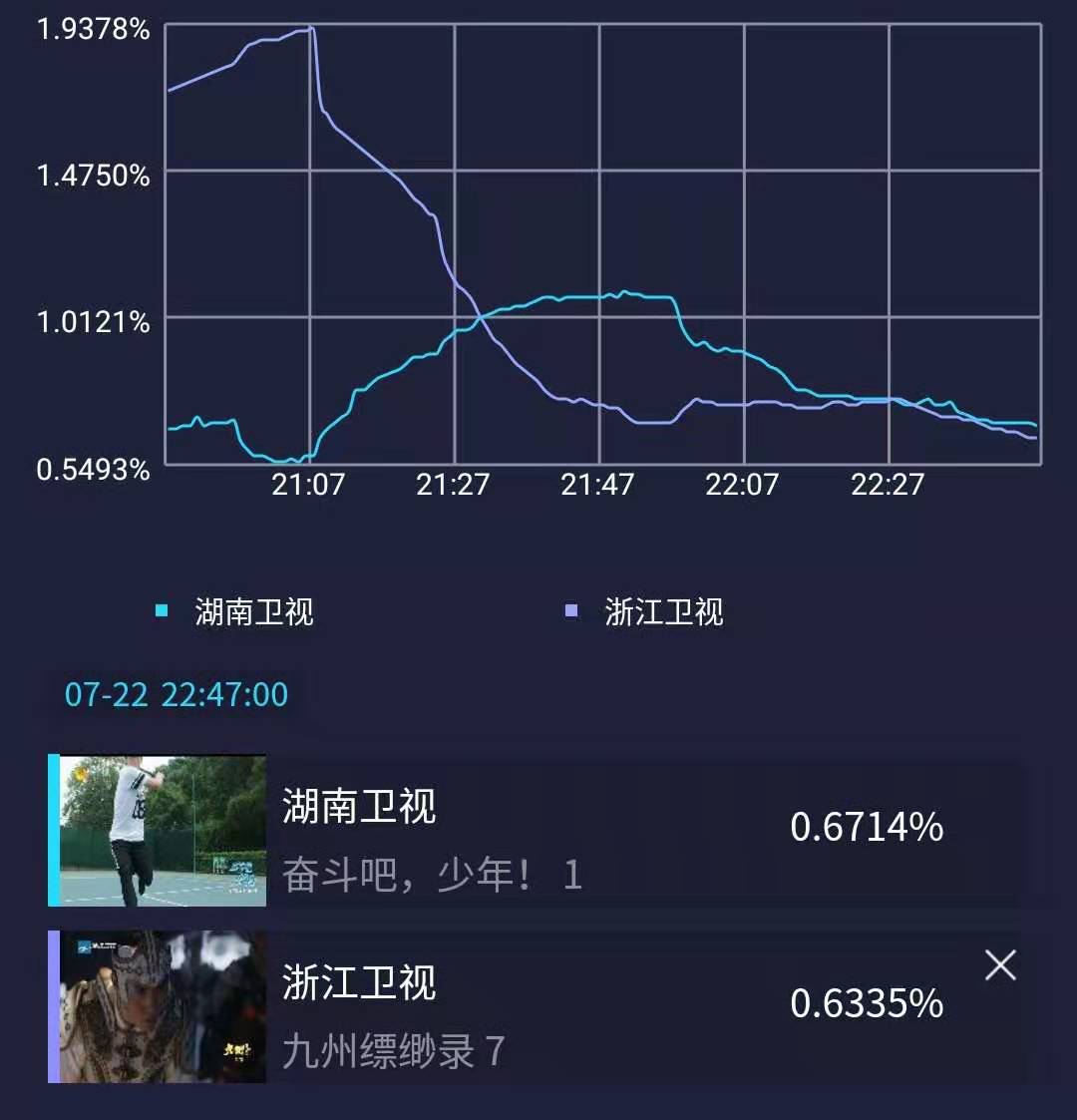Toggle the 湖南卫视 legend line
This screenshot has height=1120, width=1077.
(x=237, y=611)
